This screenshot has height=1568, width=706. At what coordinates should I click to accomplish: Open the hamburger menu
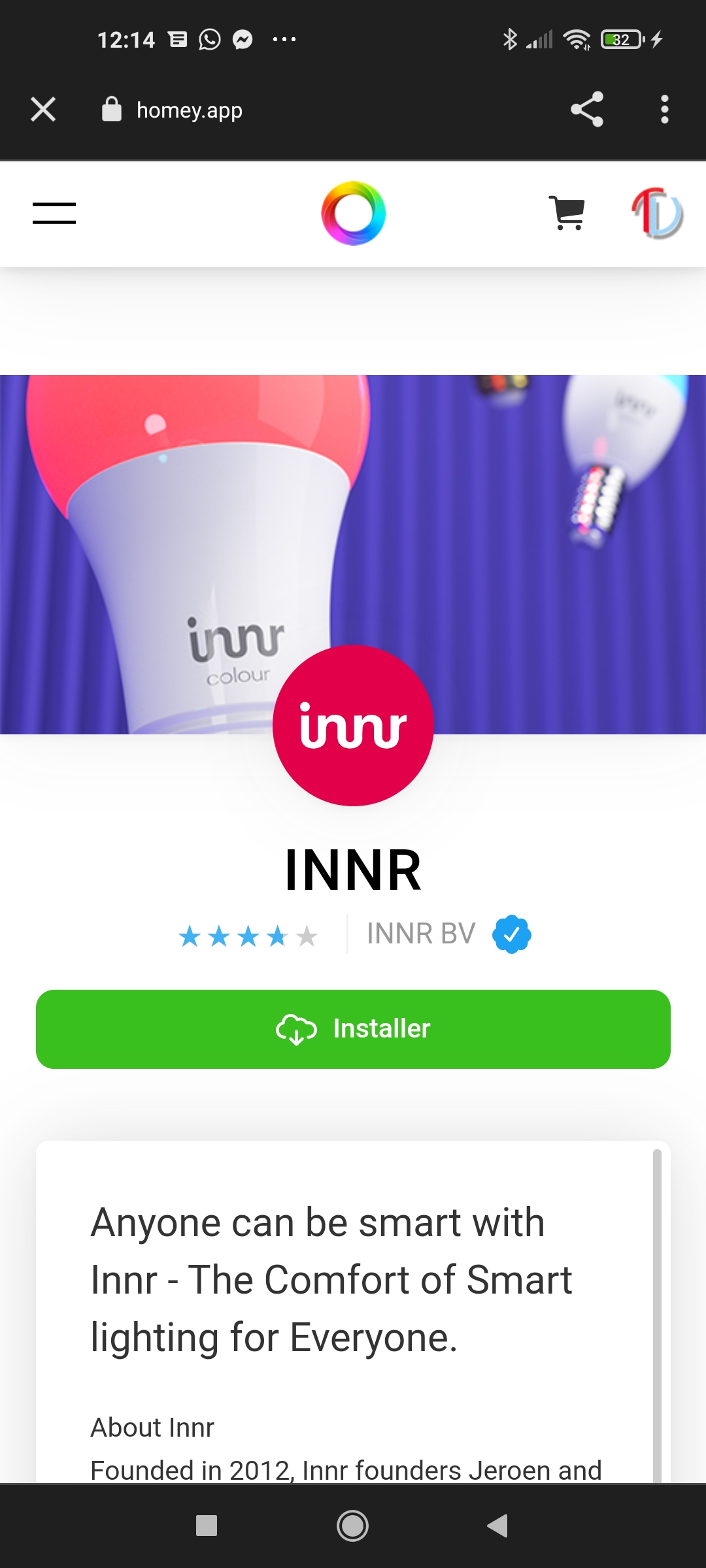click(x=54, y=214)
